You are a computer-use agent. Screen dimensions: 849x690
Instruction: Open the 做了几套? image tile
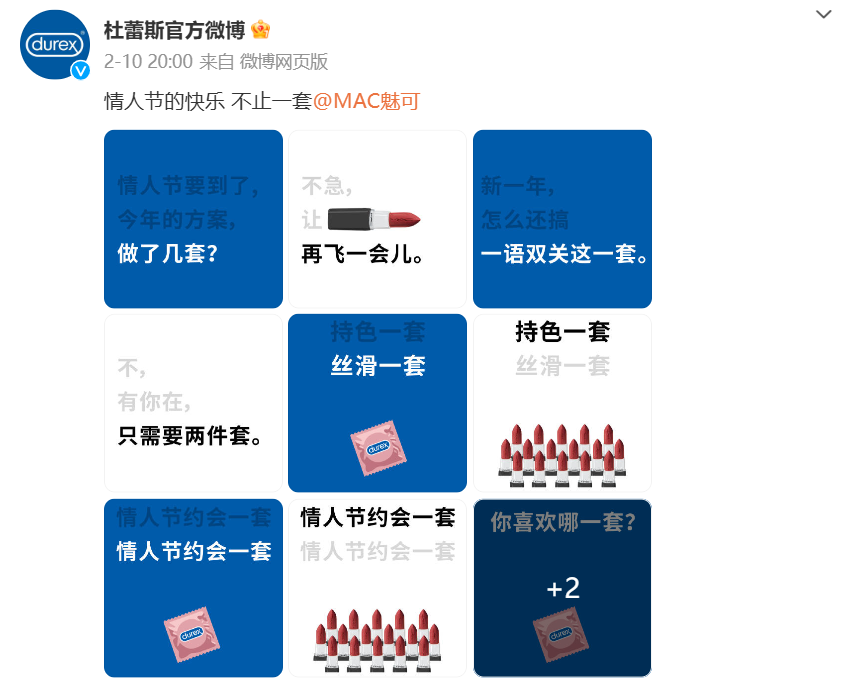click(193, 219)
